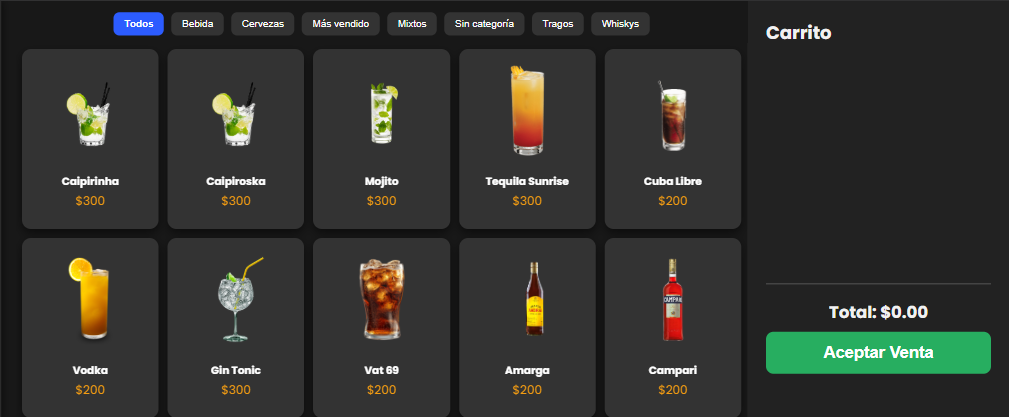Open the Sin categoría filter
1009x417 pixels.
[x=484, y=24]
